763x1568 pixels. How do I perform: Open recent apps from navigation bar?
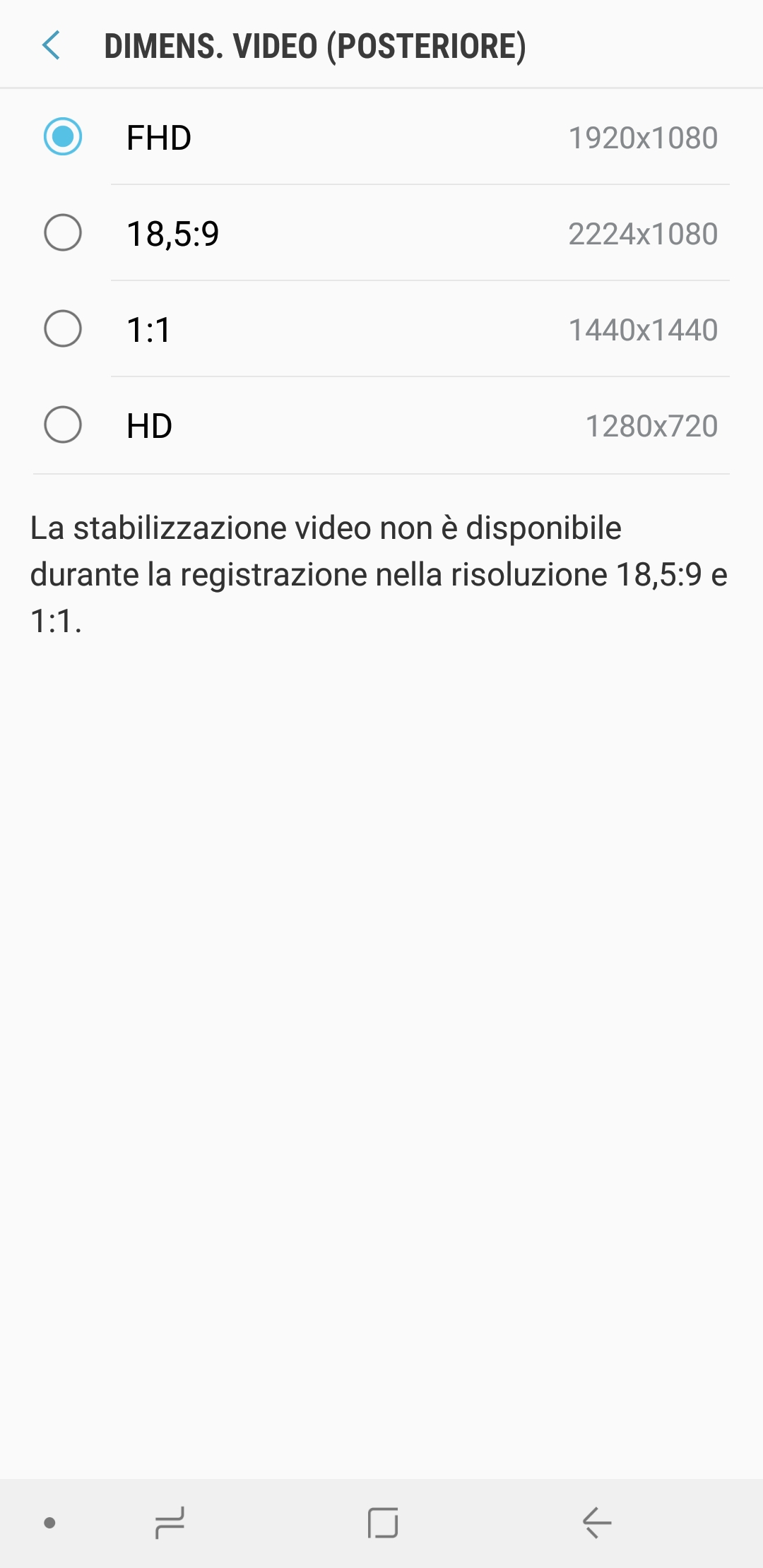(170, 1522)
